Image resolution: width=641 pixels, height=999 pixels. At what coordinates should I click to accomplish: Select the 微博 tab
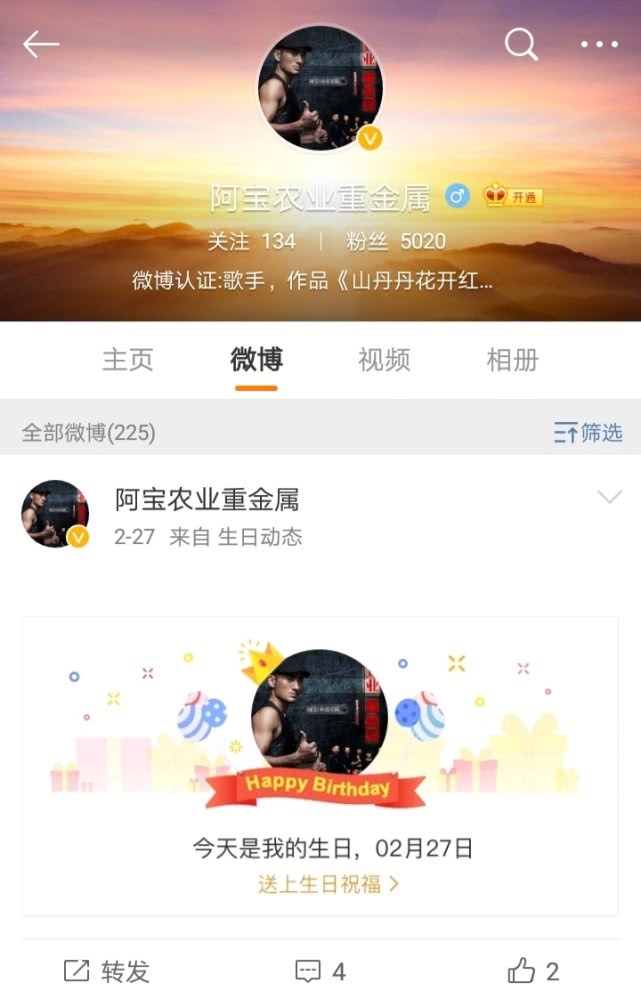point(256,360)
